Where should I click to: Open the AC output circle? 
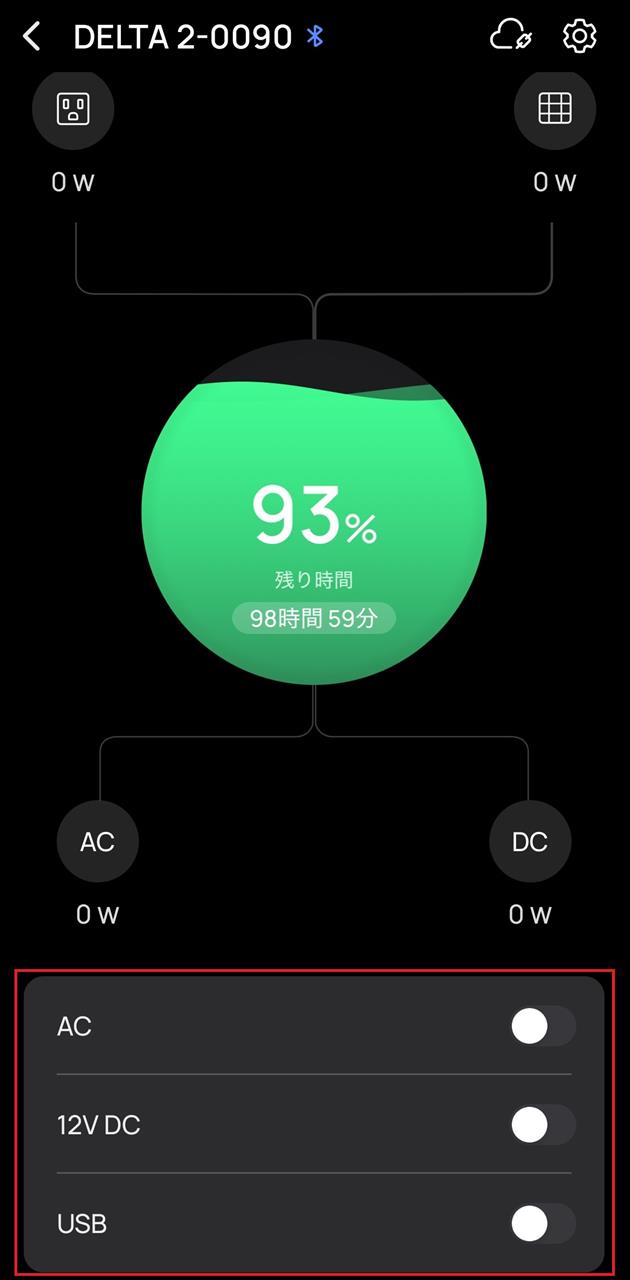pyautogui.click(x=97, y=842)
